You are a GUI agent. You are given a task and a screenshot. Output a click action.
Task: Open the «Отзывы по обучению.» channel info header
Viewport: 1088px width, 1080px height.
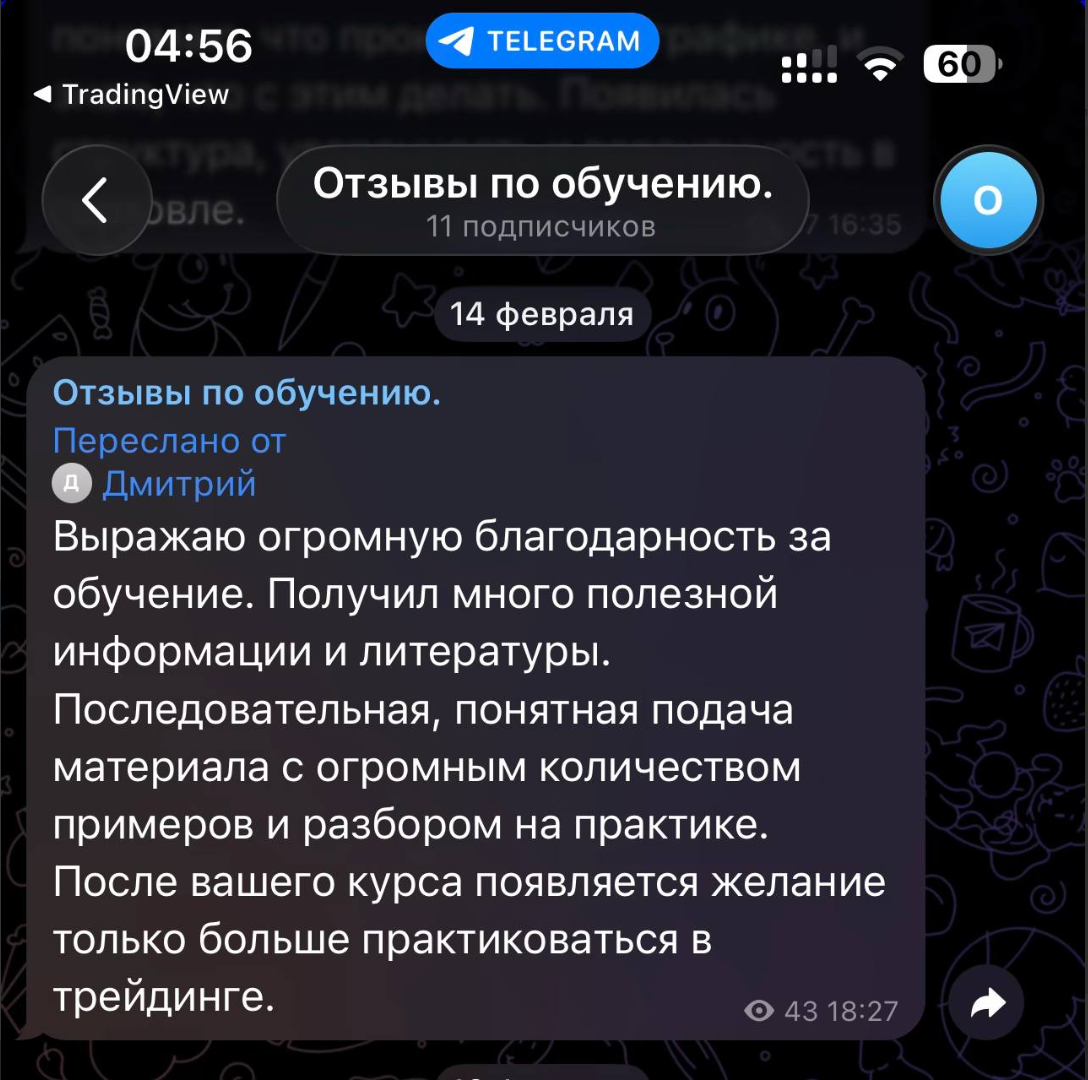[x=542, y=200]
